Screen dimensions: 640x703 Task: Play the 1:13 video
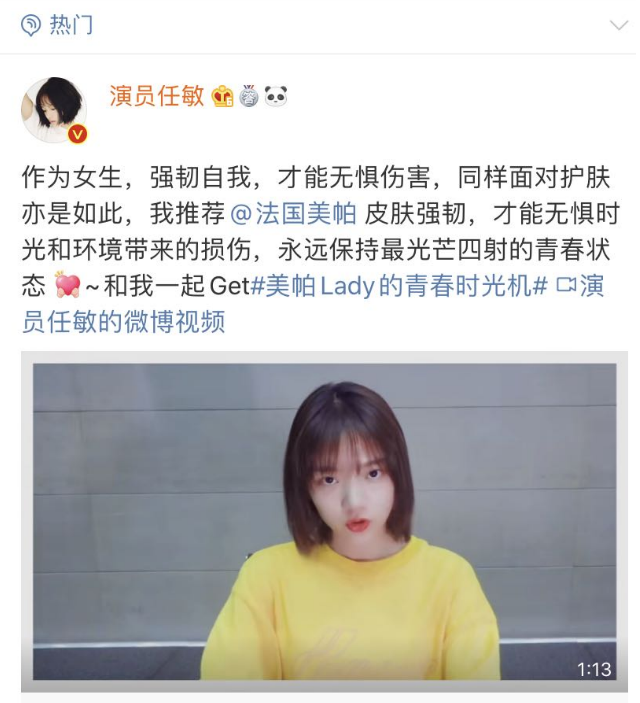325,520
